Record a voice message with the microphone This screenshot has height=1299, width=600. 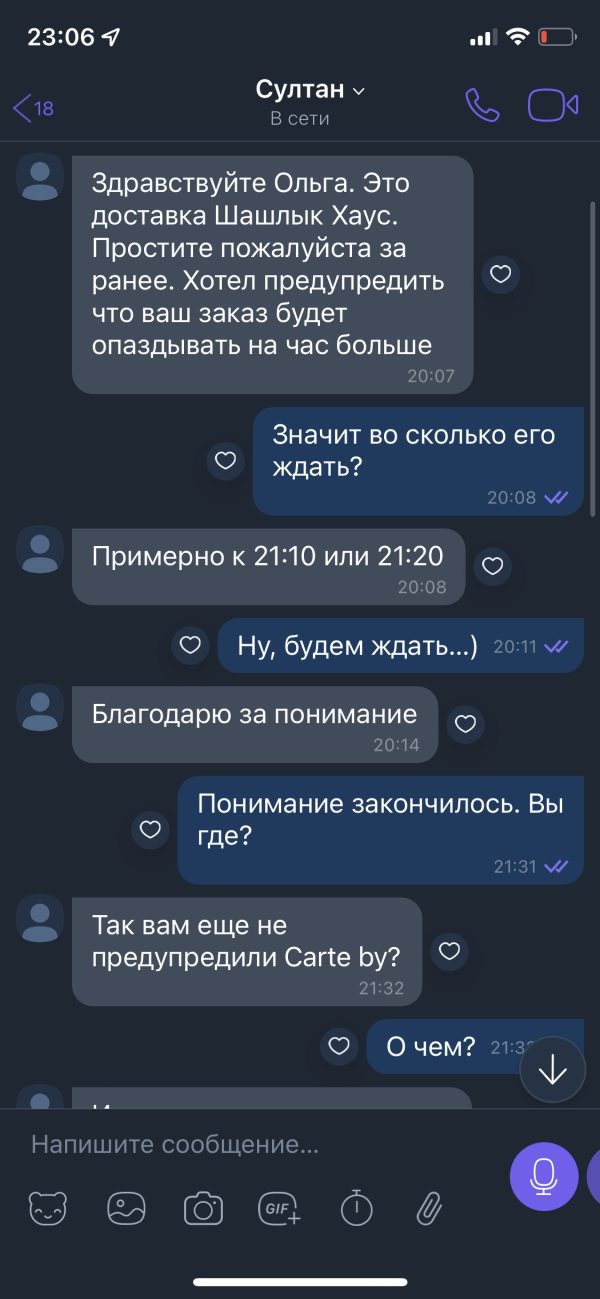(543, 1176)
